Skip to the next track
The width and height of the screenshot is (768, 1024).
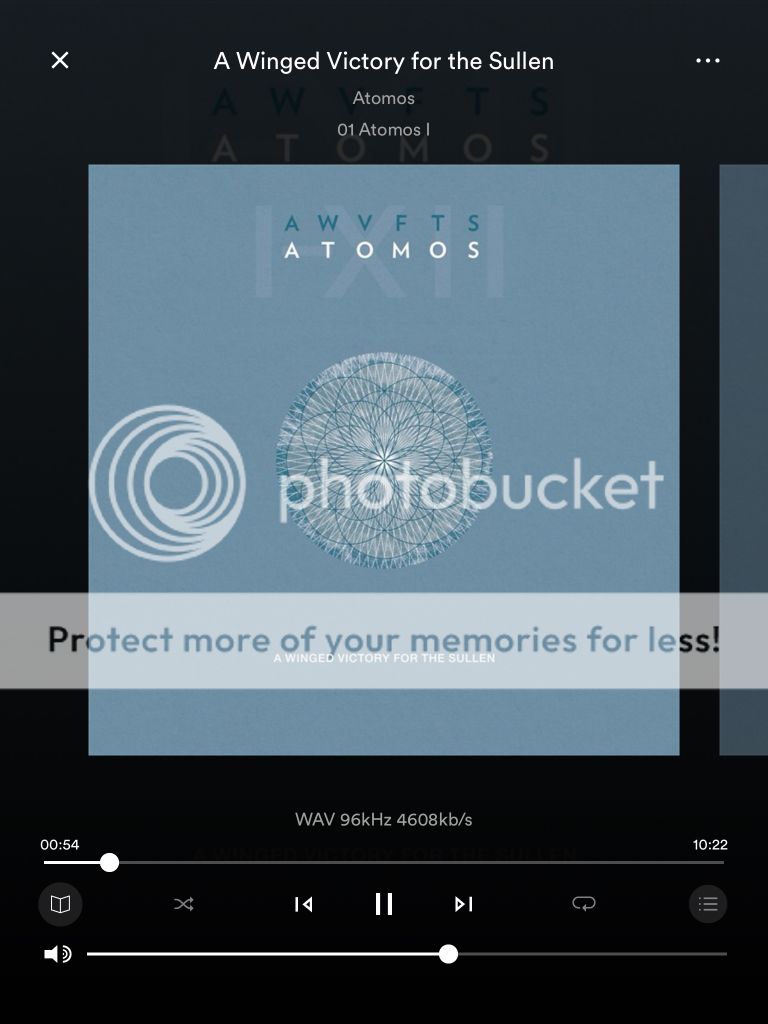click(463, 904)
